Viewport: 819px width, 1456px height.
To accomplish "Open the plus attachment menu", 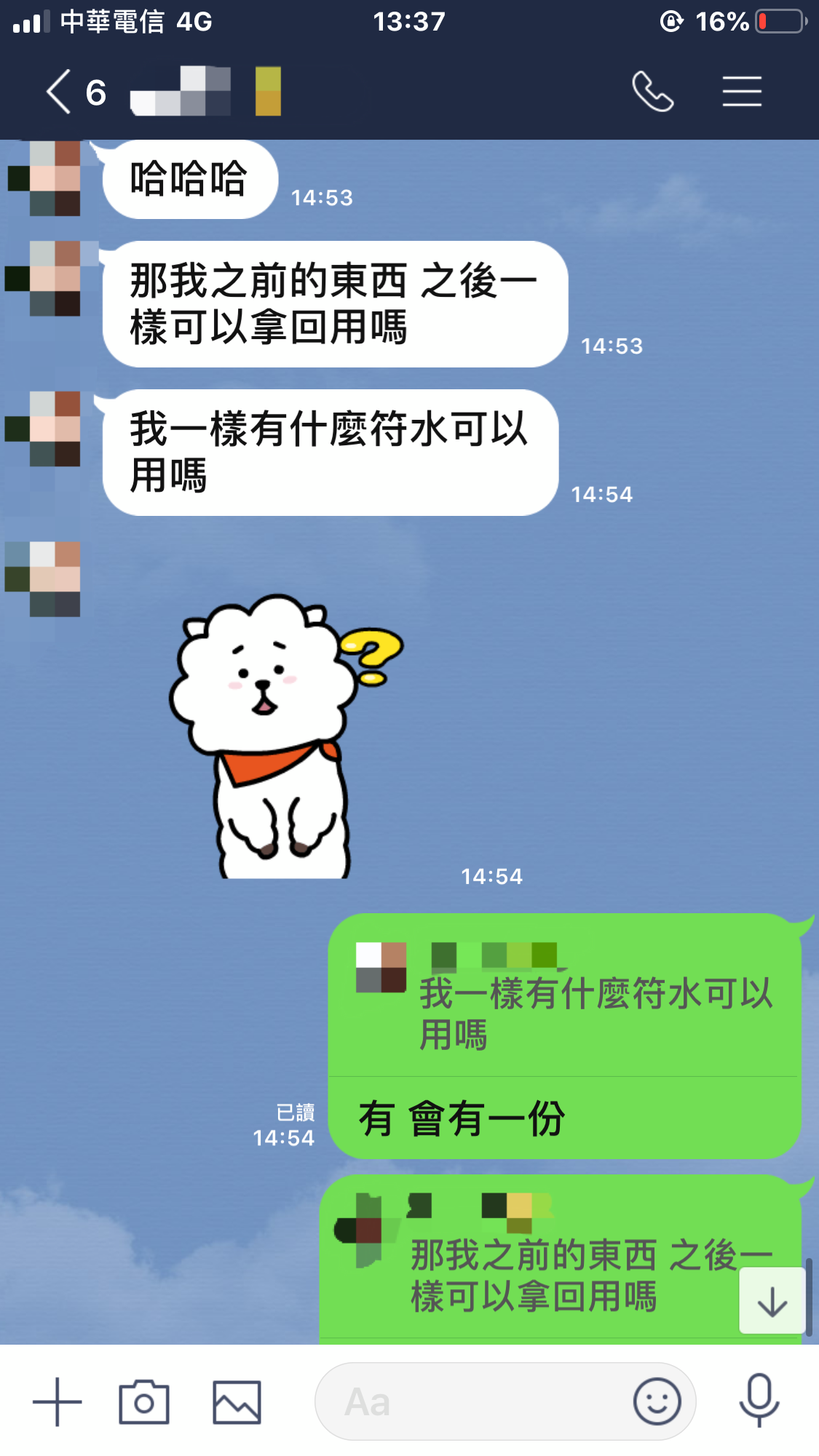I will tap(58, 1401).
